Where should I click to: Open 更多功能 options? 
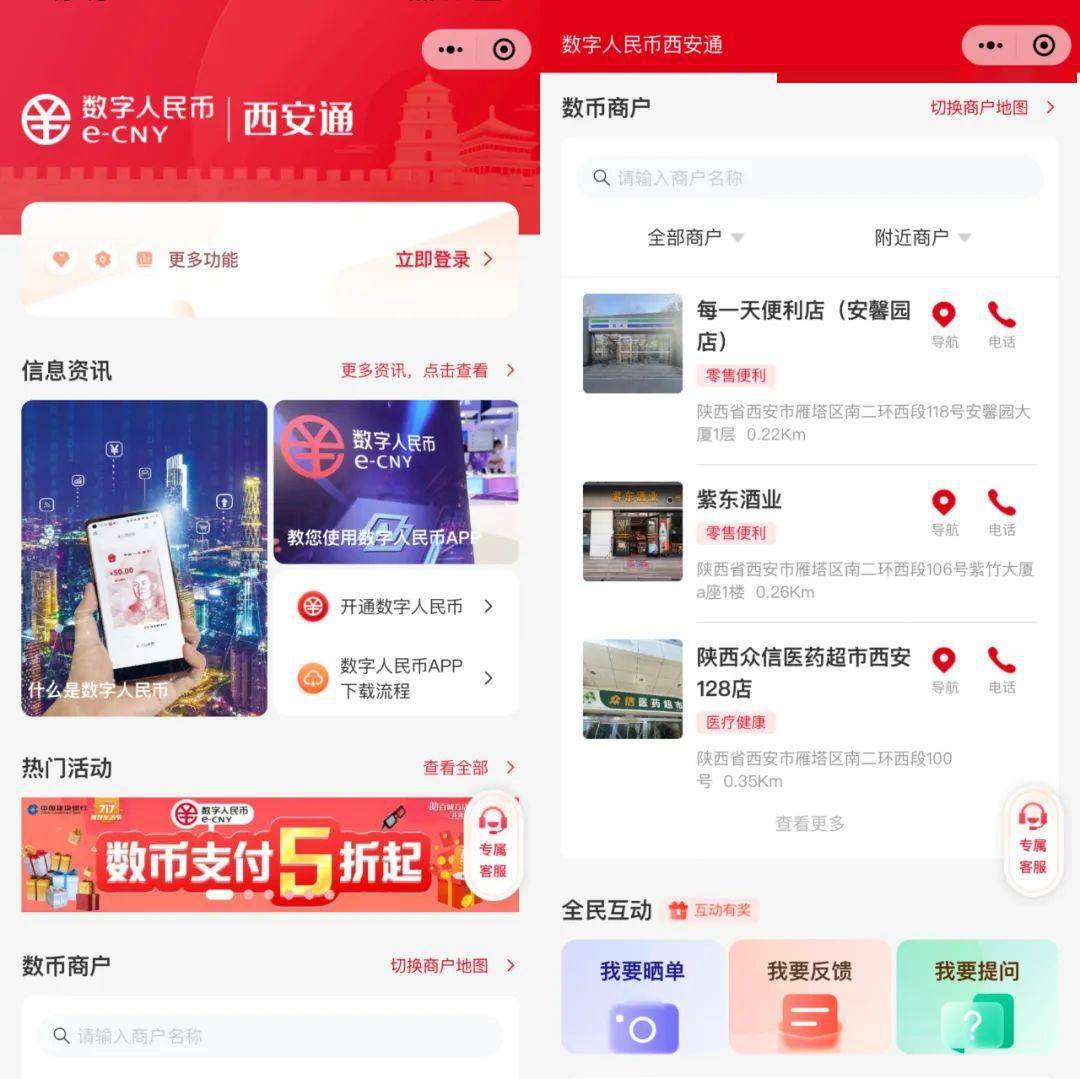tap(202, 260)
